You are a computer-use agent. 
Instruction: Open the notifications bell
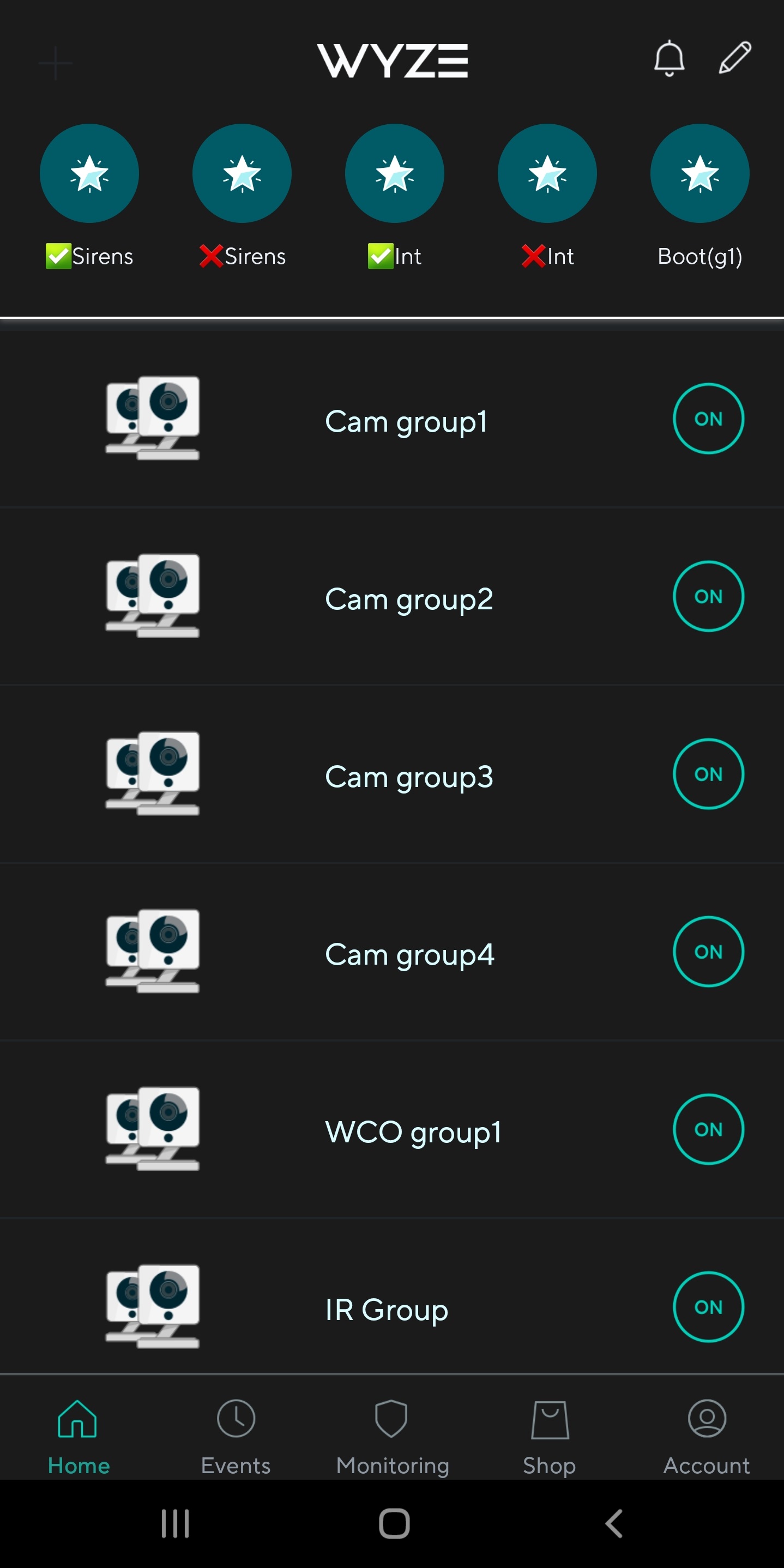point(669,59)
